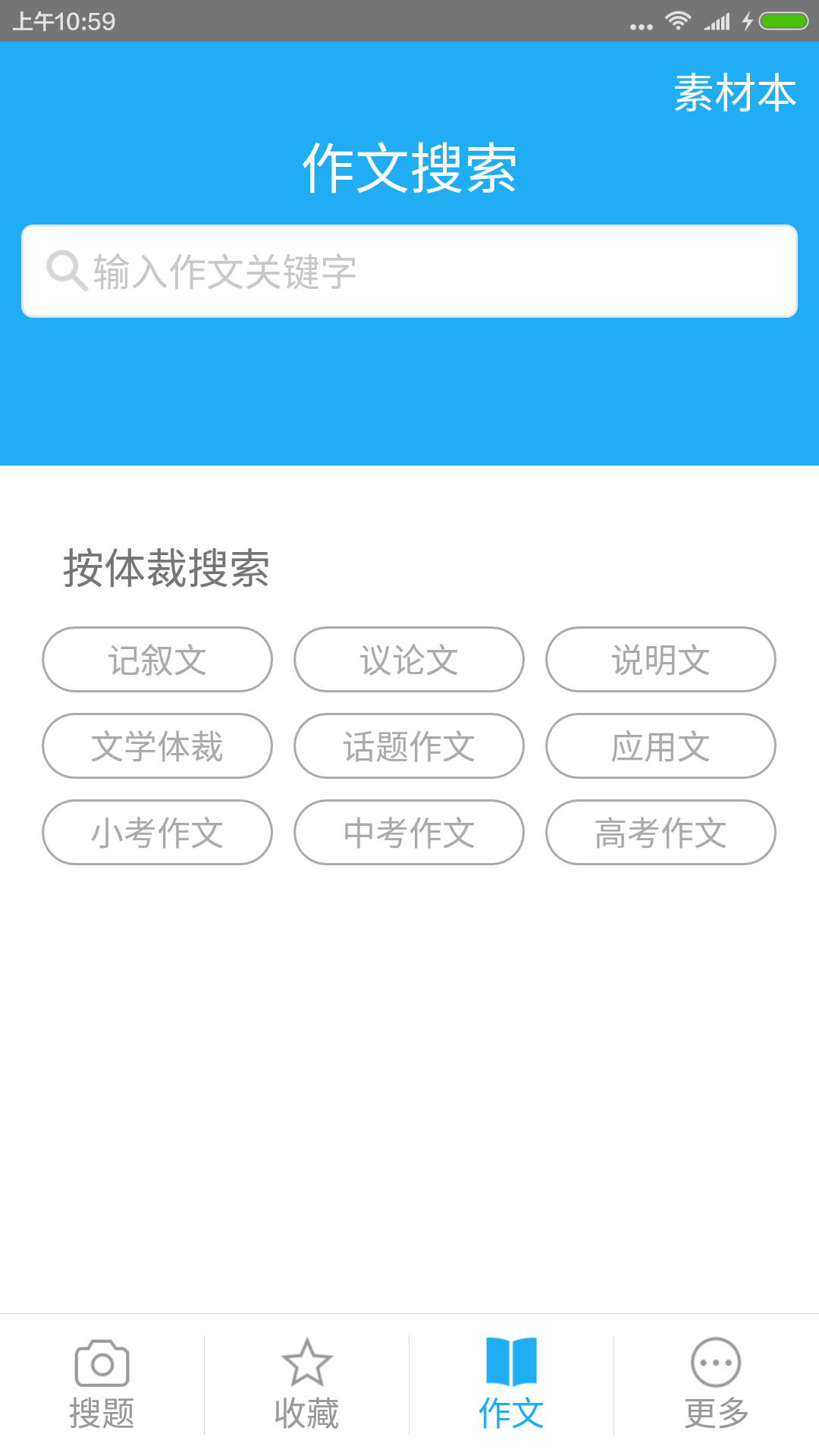
Task: Select 小考作文 chip
Action: pos(157,832)
